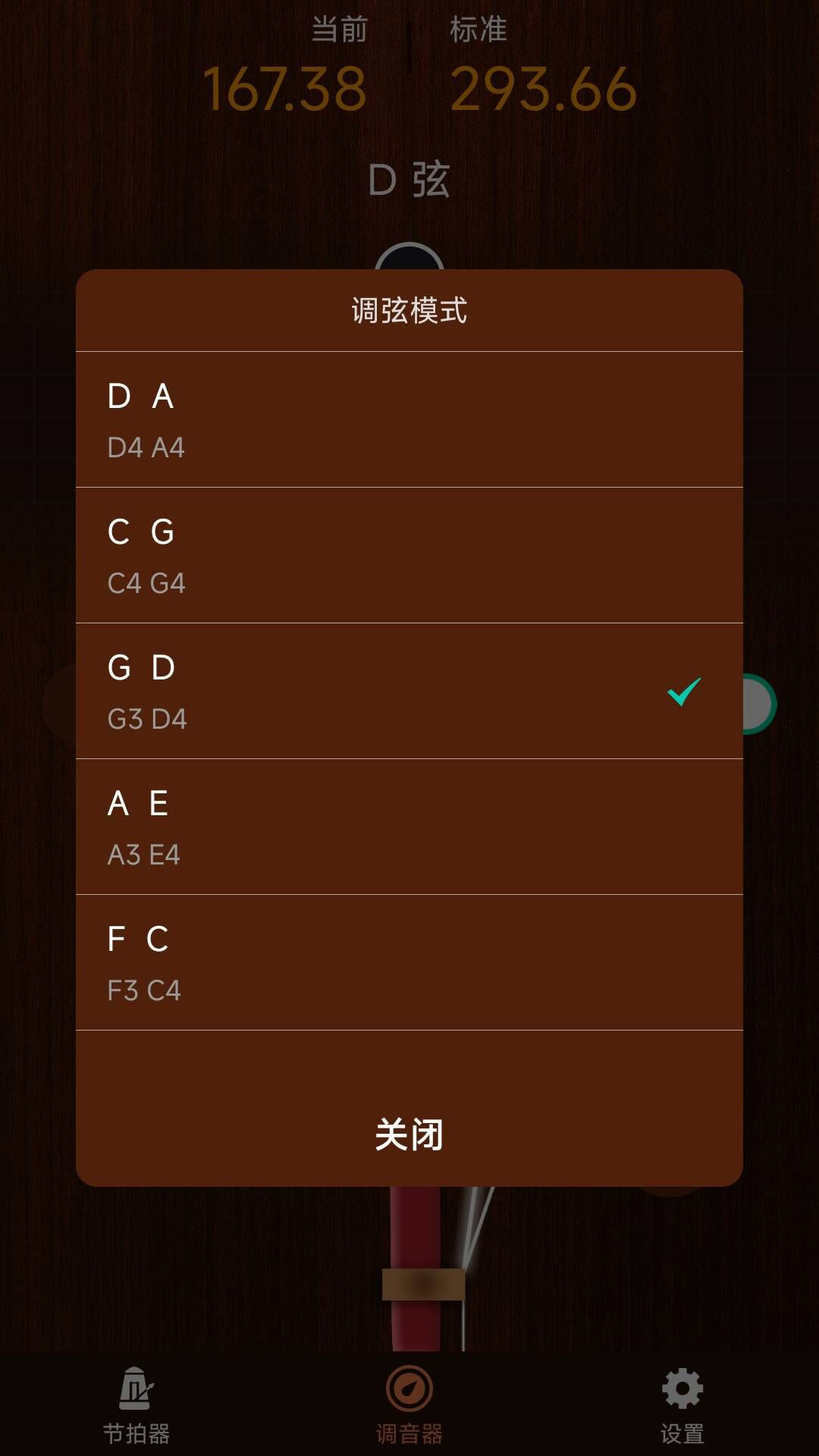Image resolution: width=819 pixels, height=1456 pixels.
Task: Tap the tuning peg knob near the dialog edge
Action: (758, 704)
